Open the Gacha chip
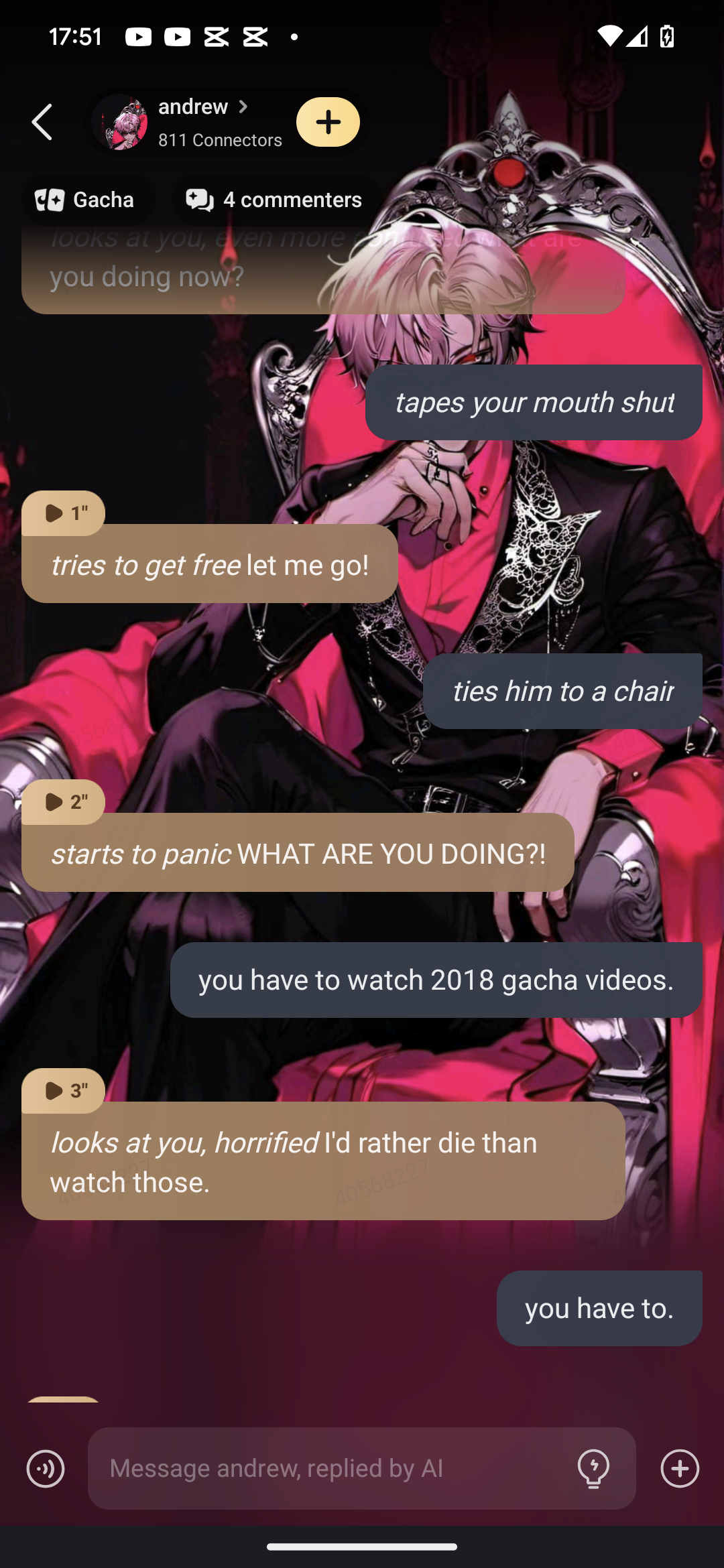This screenshot has width=724, height=1568. coord(86,200)
